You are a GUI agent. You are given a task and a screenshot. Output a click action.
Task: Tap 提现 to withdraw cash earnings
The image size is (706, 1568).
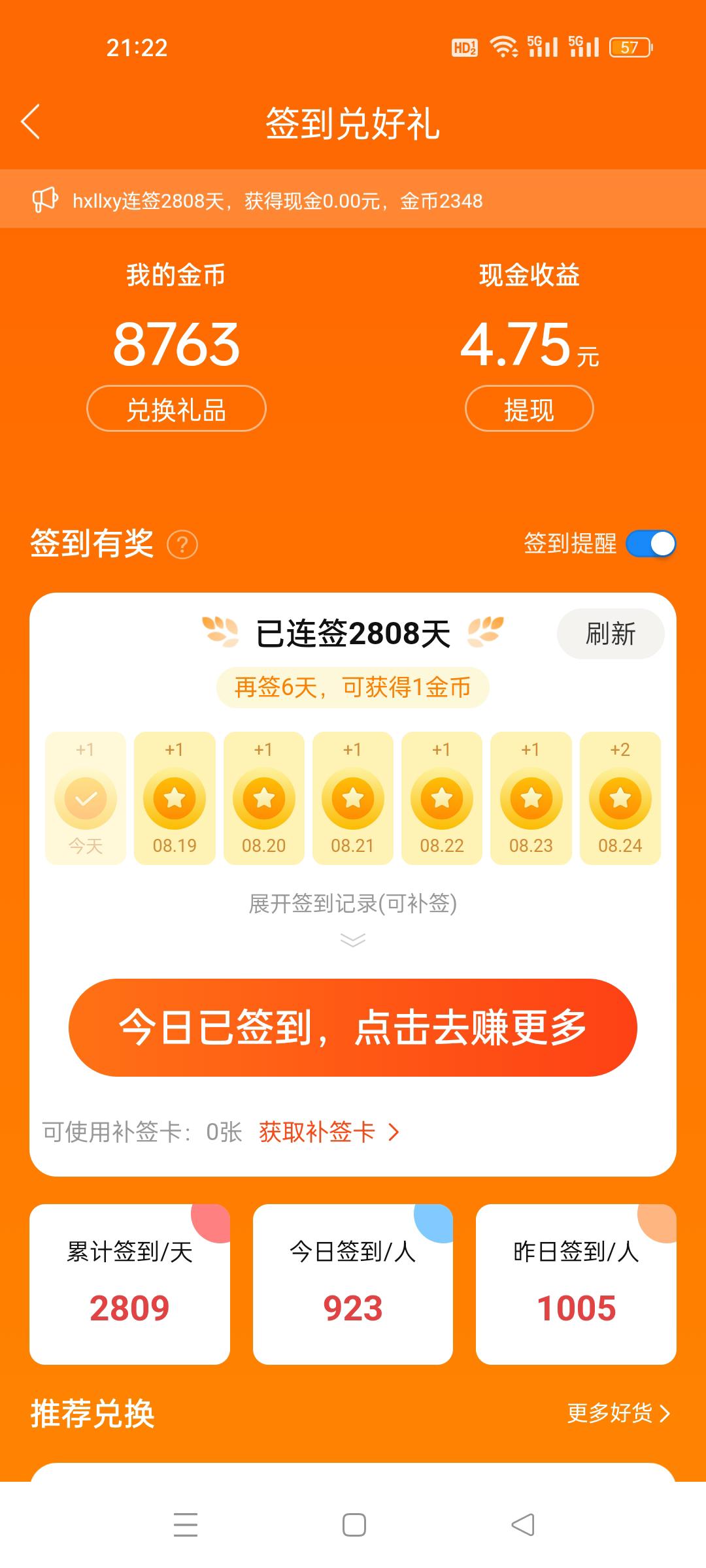point(529,409)
